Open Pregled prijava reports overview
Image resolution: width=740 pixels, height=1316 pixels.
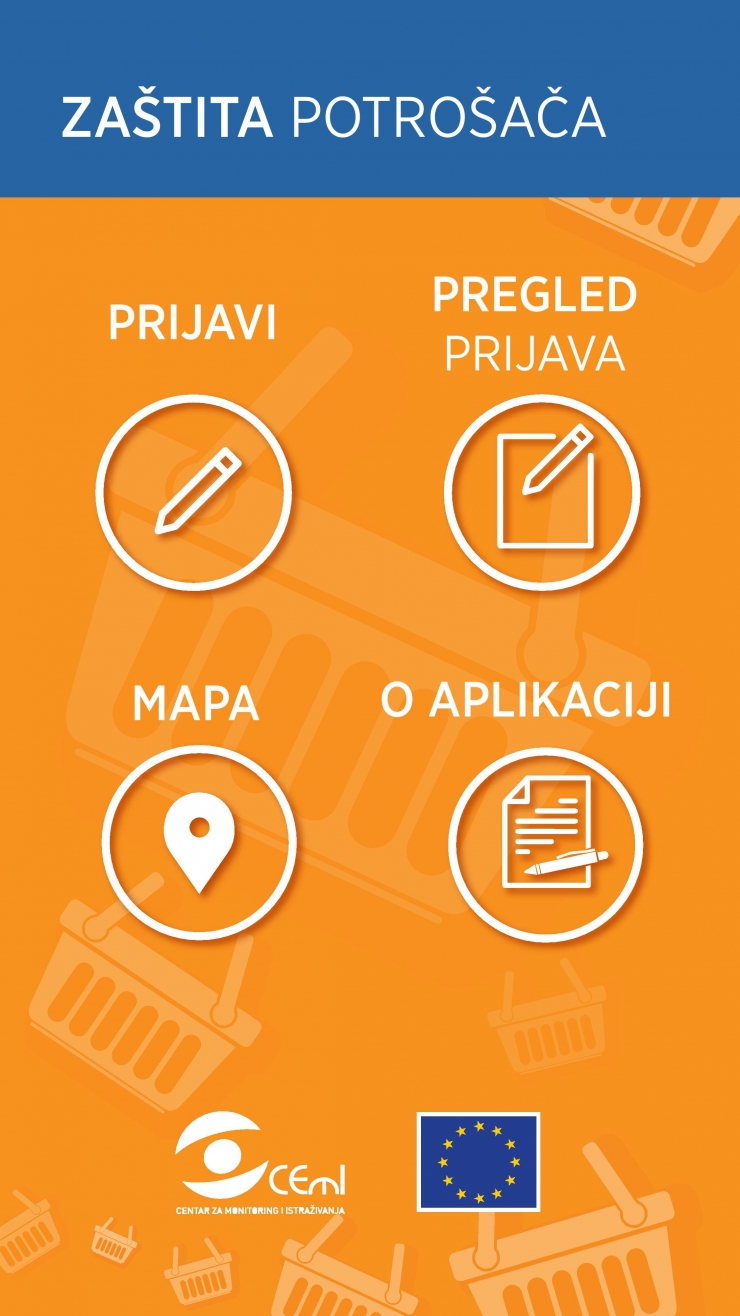pyautogui.click(x=542, y=491)
